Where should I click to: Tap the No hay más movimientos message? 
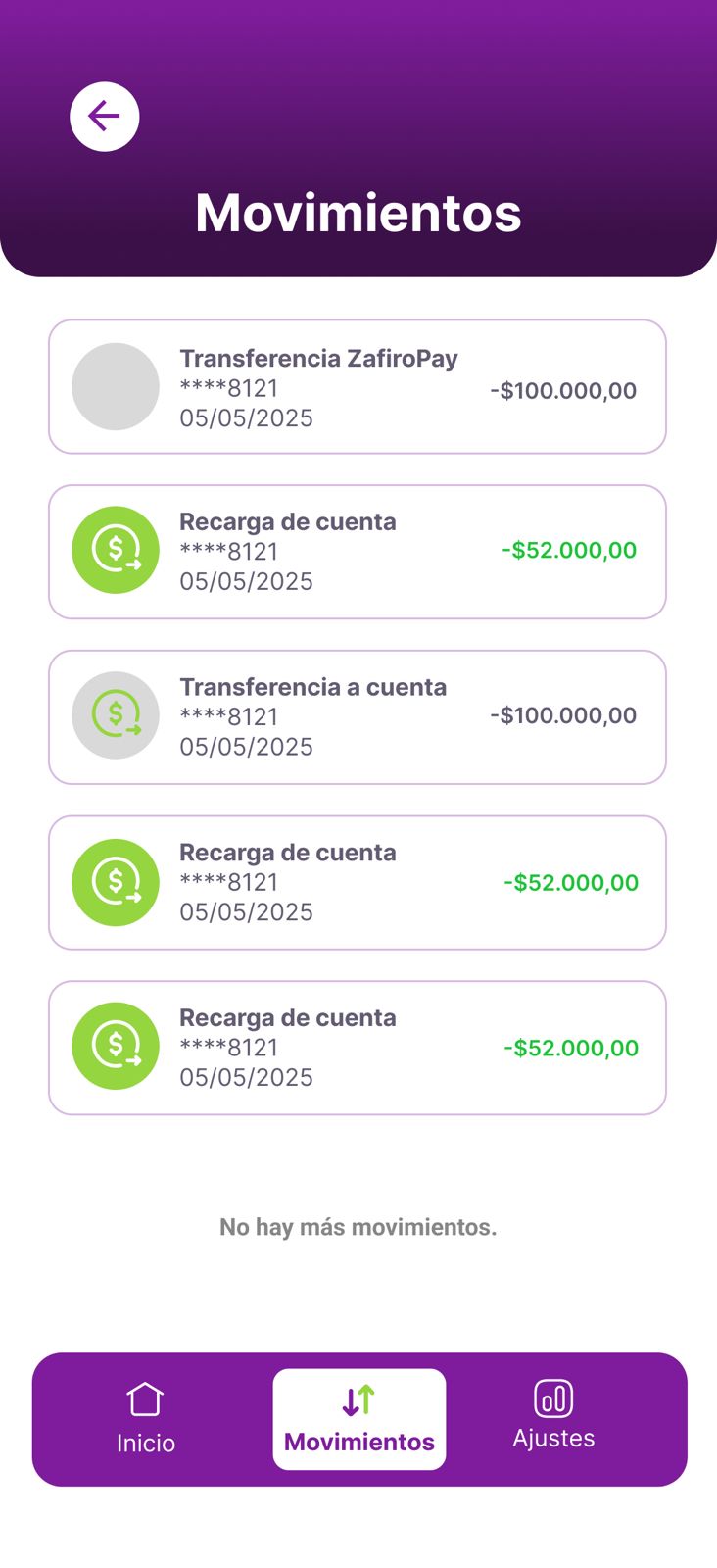(x=358, y=1226)
